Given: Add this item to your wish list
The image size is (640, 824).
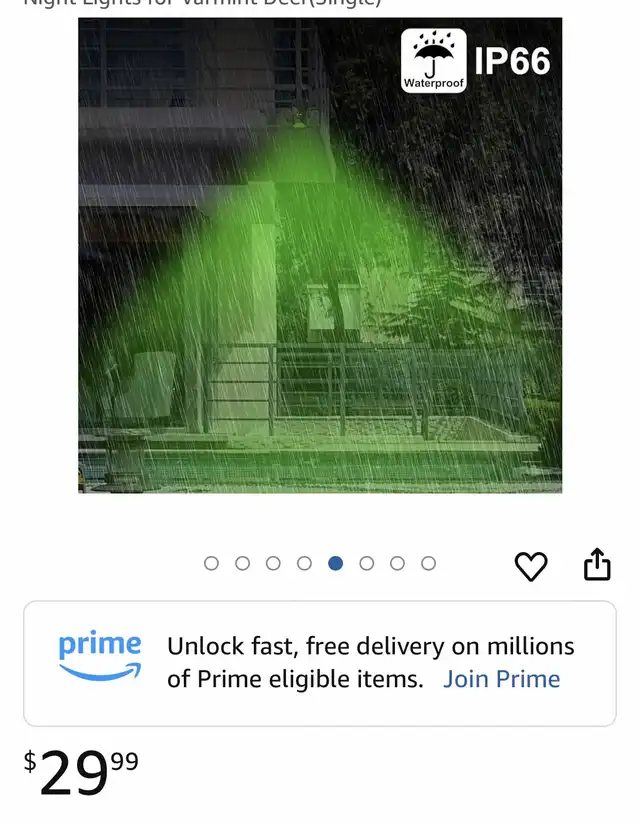Looking at the screenshot, I should pos(531,566).
